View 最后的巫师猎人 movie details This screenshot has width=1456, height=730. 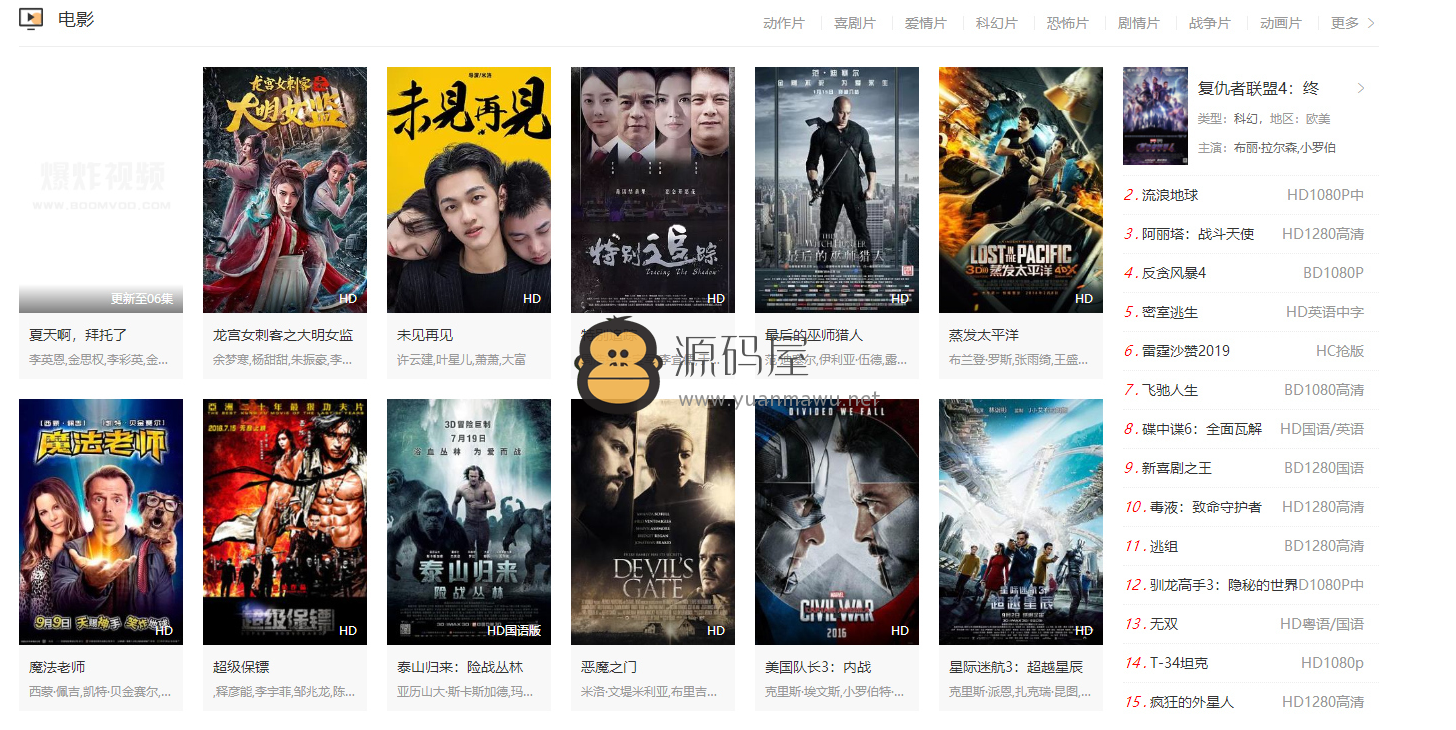[836, 190]
